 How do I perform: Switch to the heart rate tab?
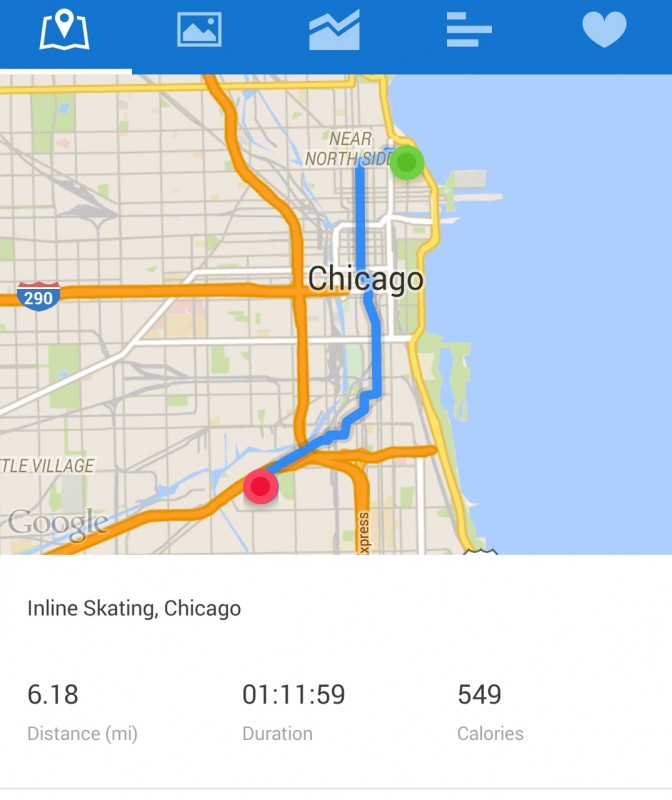pos(604,31)
